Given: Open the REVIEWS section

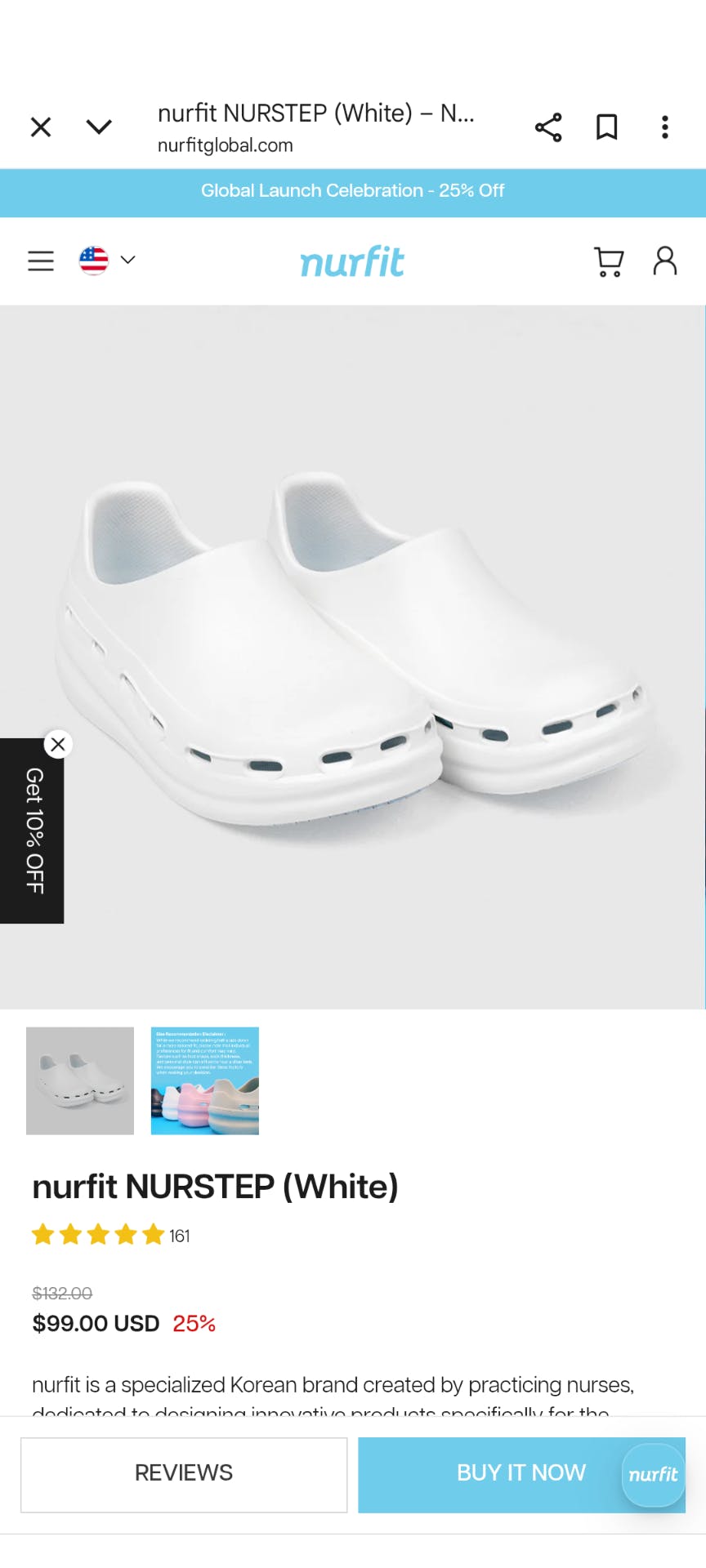Looking at the screenshot, I should coord(184,1473).
